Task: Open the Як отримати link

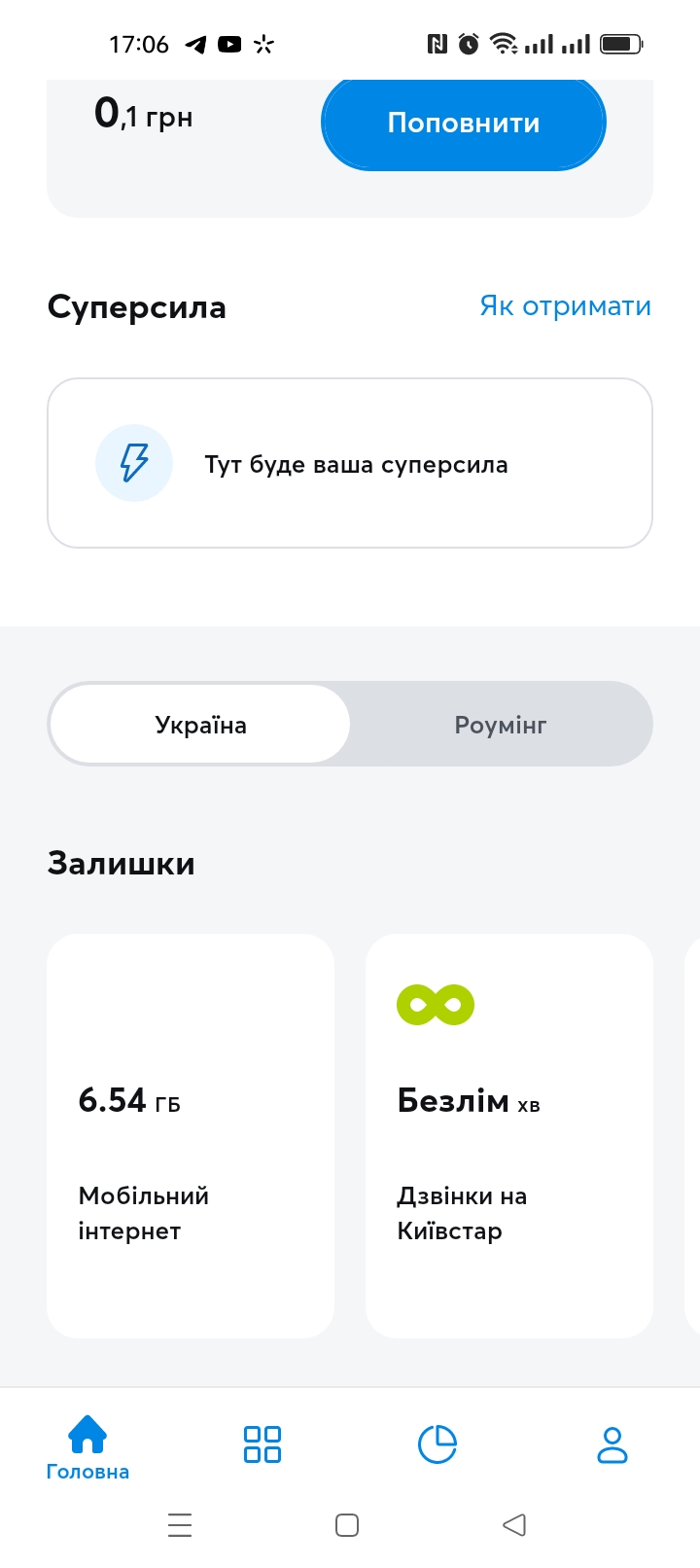Action: click(x=565, y=306)
